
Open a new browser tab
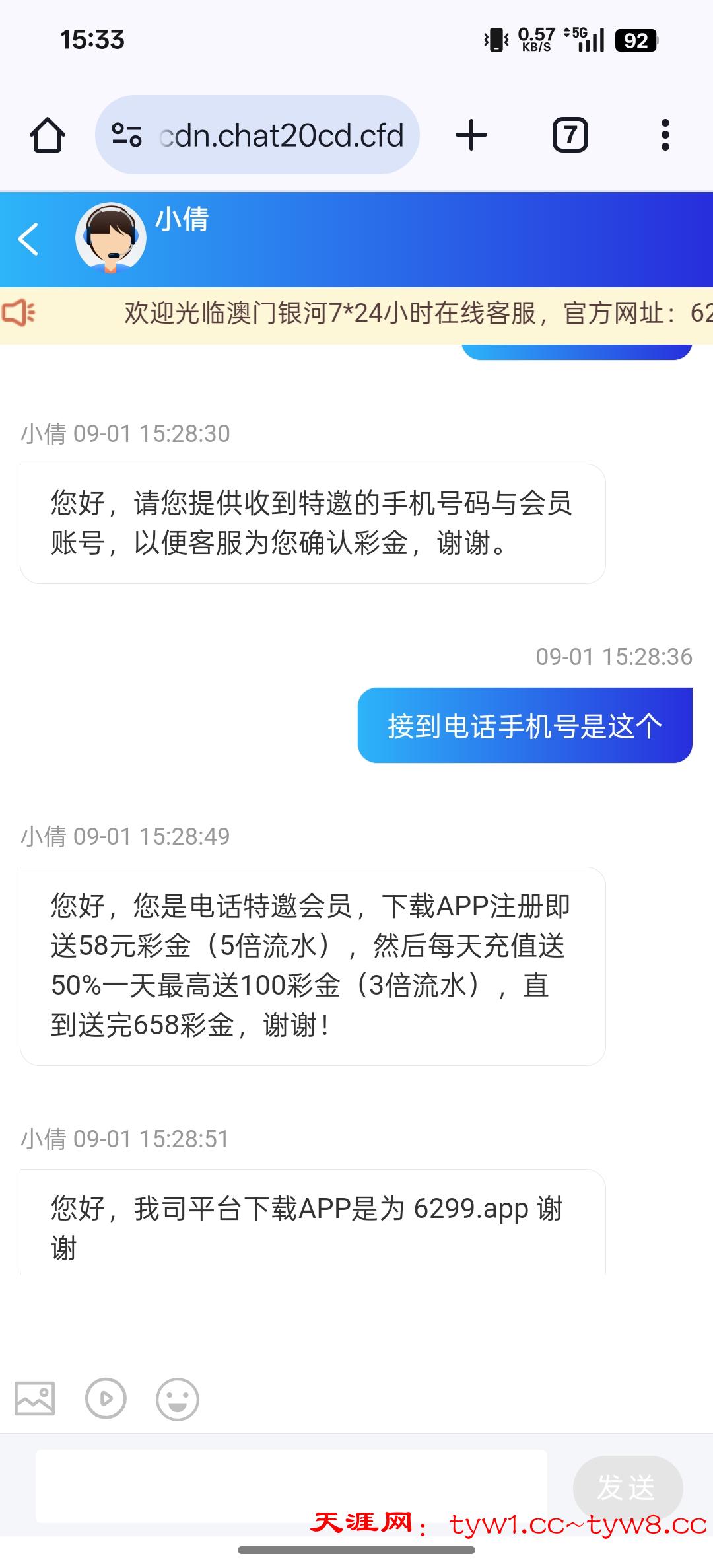pyautogui.click(x=471, y=135)
